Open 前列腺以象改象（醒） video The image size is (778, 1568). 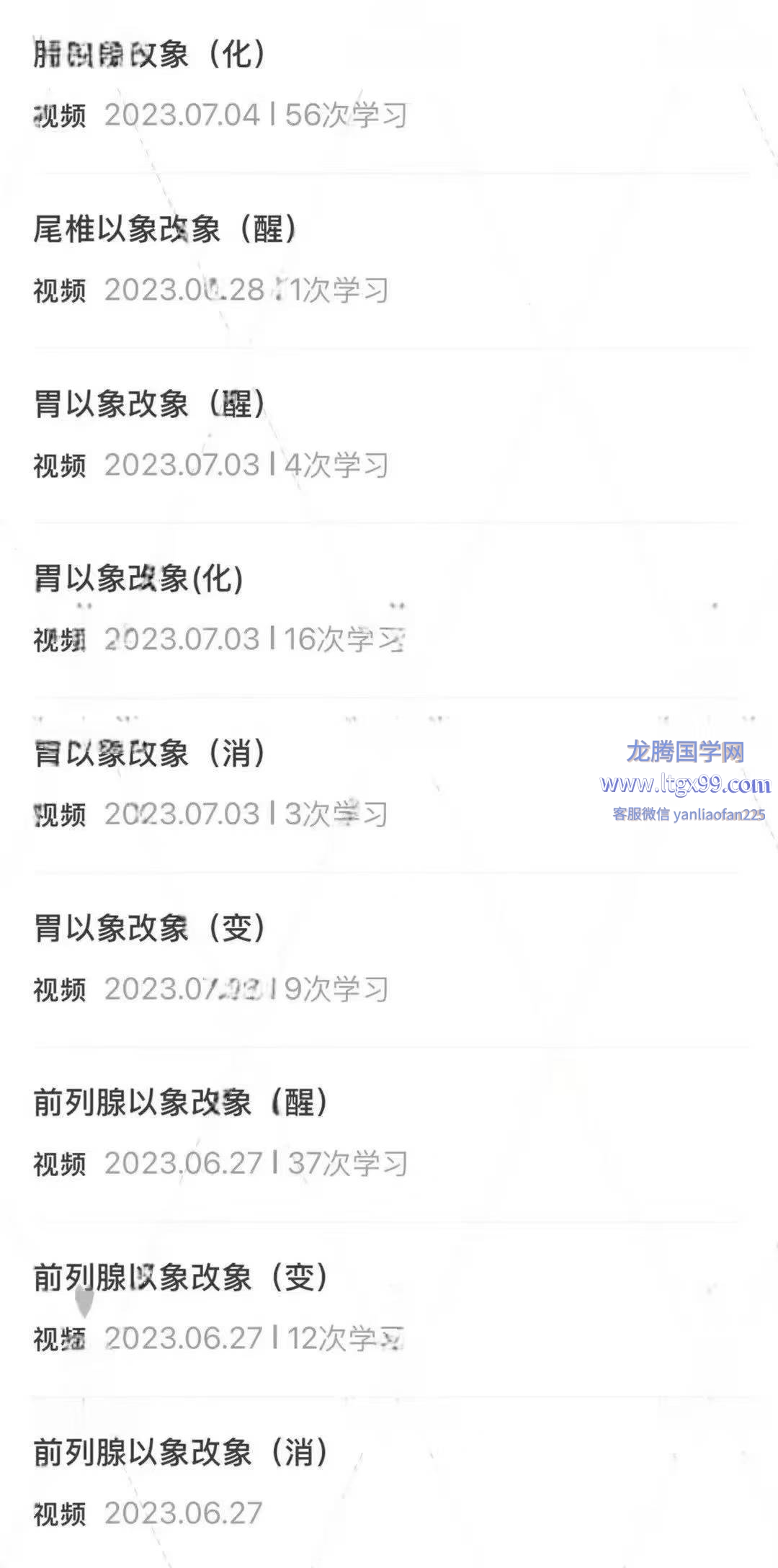[x=389, y=1134]
